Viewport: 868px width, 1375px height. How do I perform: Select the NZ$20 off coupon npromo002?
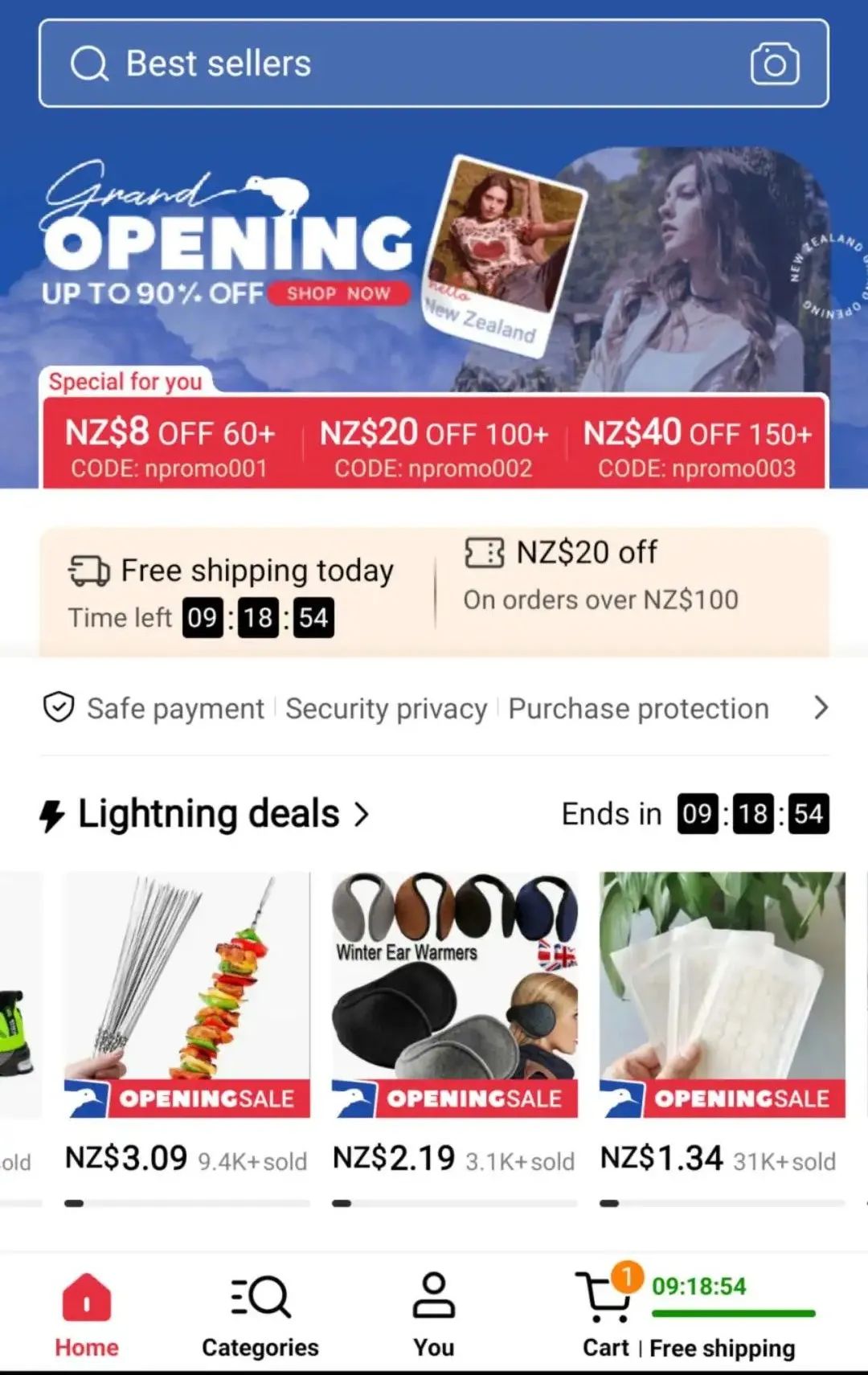[434, 448]
